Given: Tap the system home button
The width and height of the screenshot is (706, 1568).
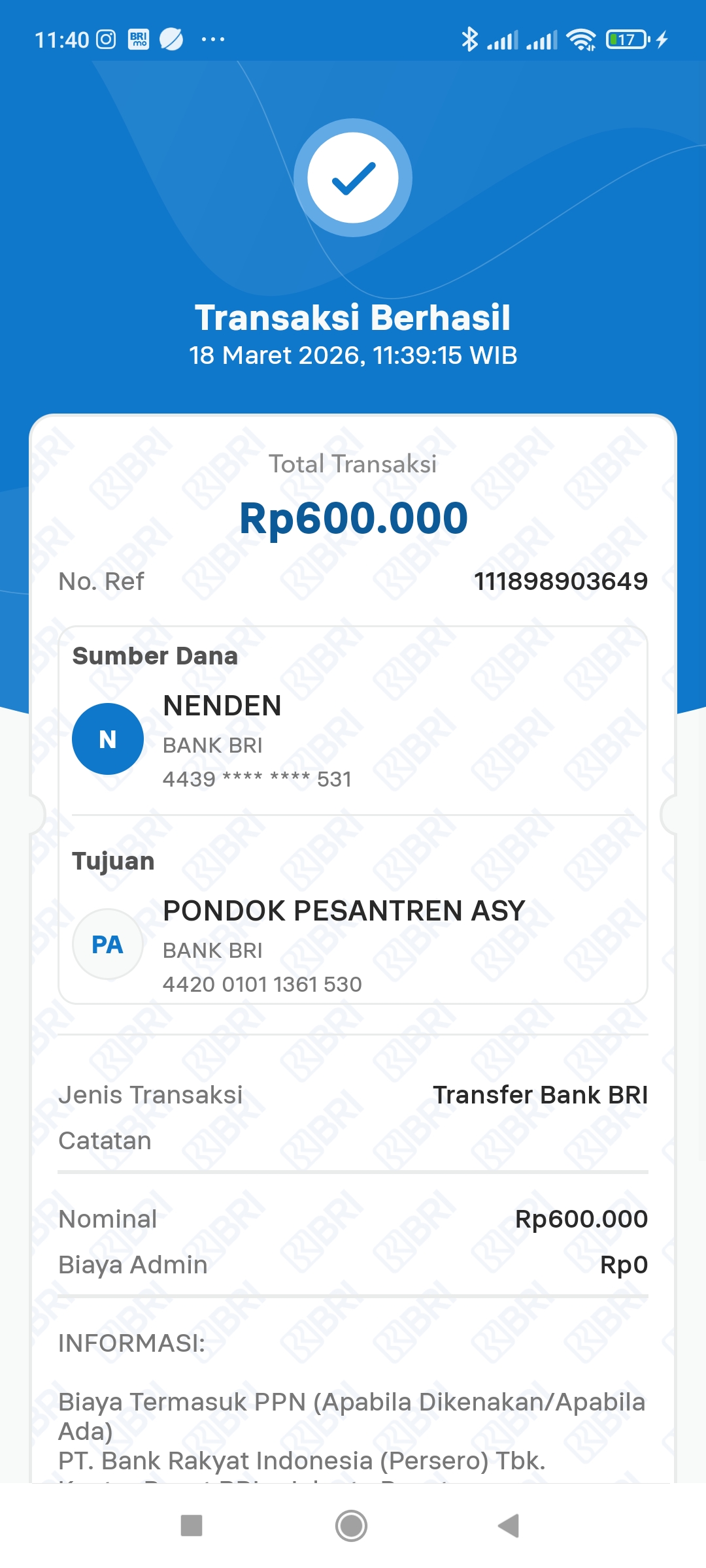Looking at the screenshot, I should [352, 1526].
